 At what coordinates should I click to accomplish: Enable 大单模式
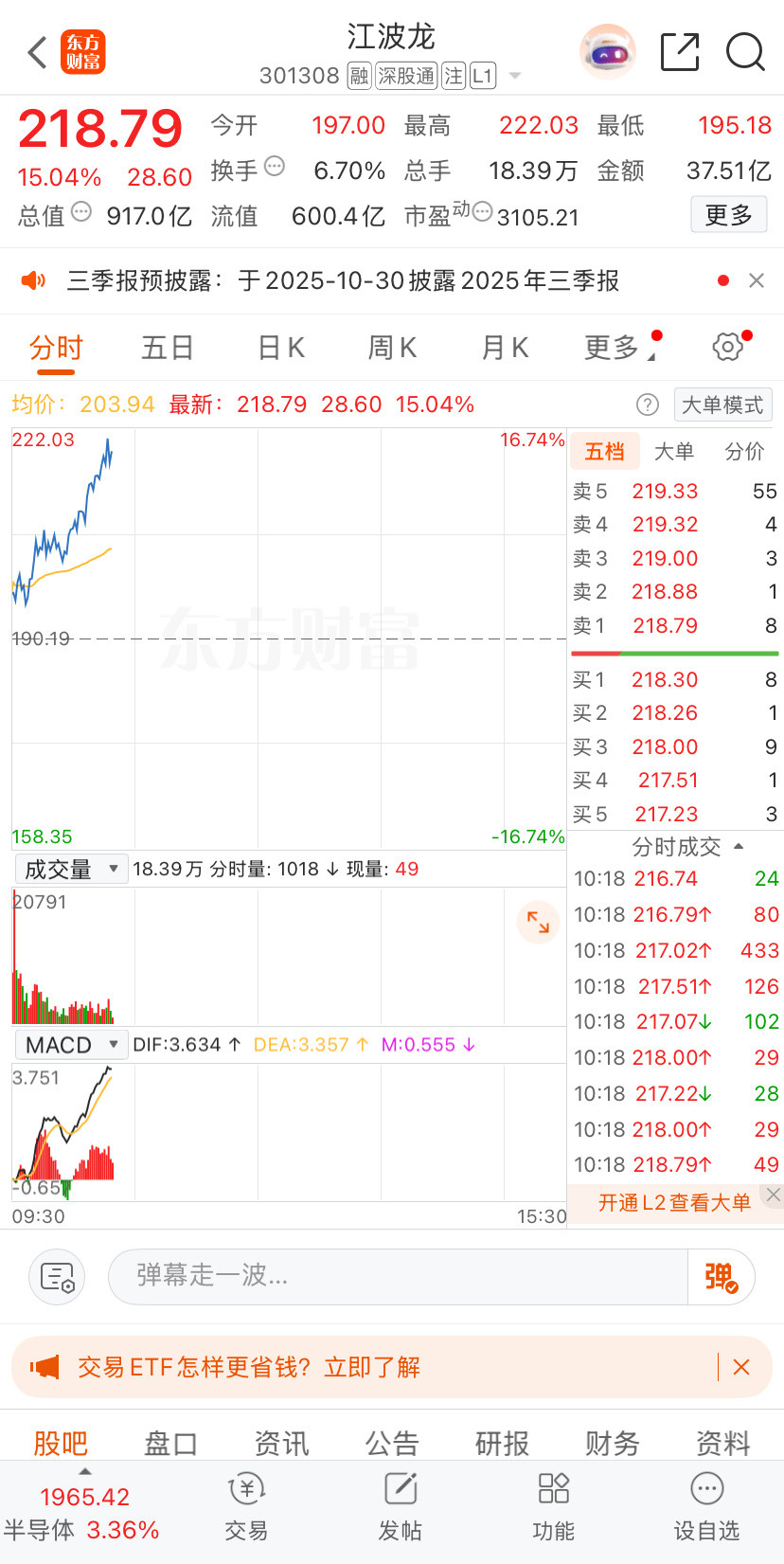pos(722,405)
